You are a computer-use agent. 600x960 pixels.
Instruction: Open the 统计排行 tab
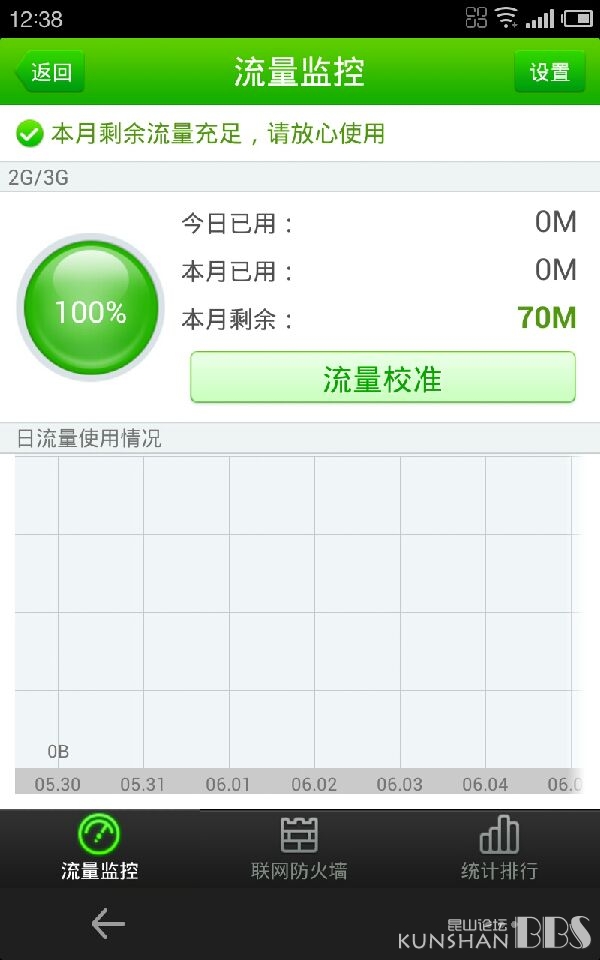click(x=500, y=848)
